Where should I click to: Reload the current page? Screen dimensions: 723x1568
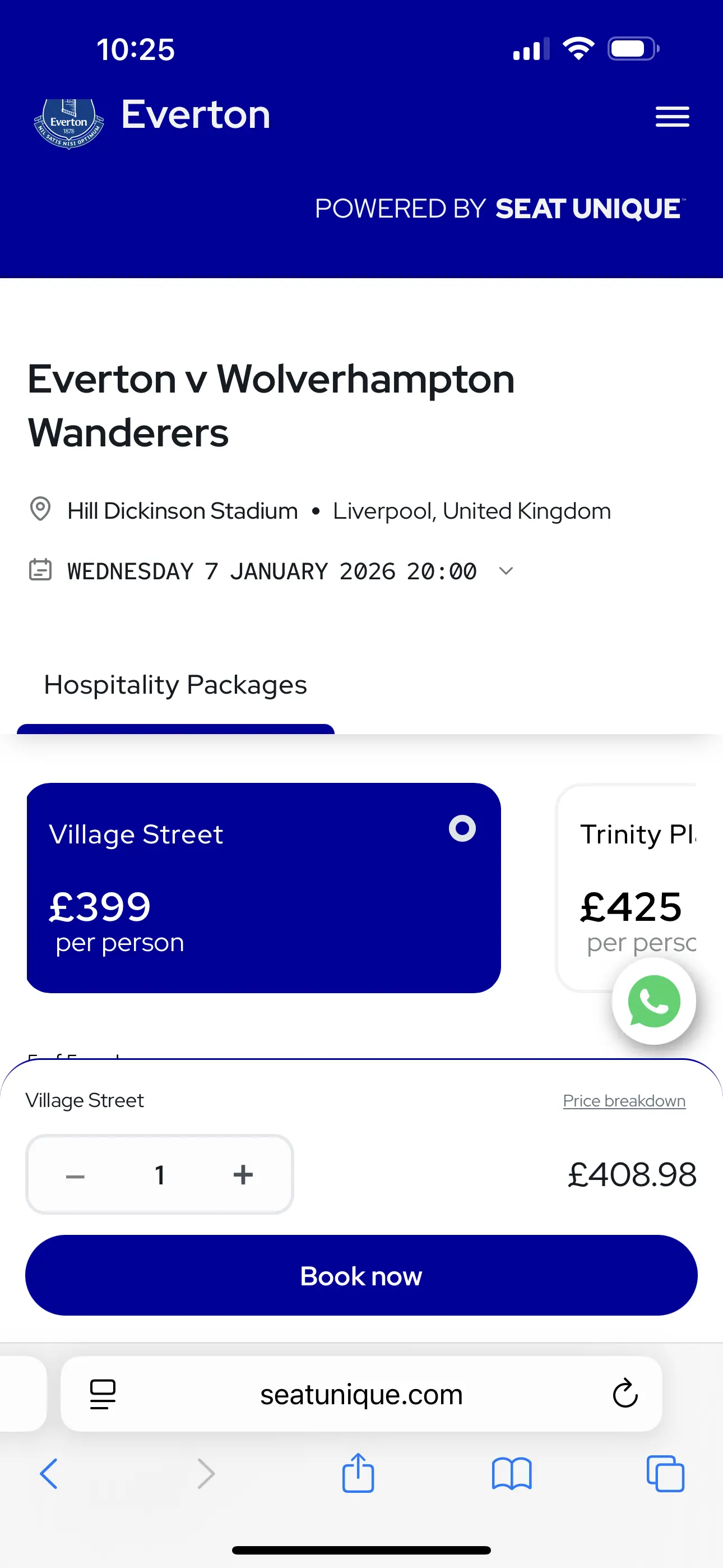(x=624, y=1393)
